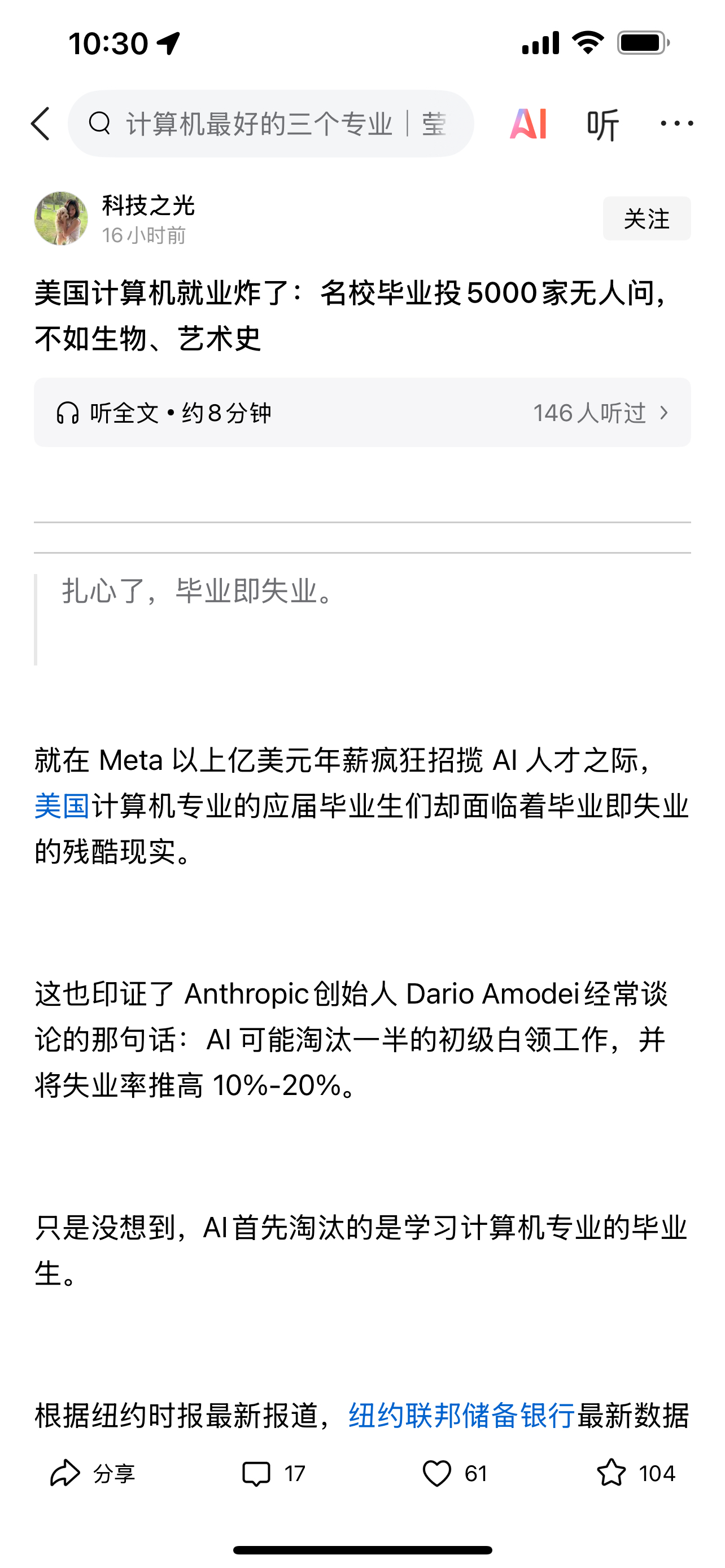Open the comments with 17 replies

tap(273, 1474)
